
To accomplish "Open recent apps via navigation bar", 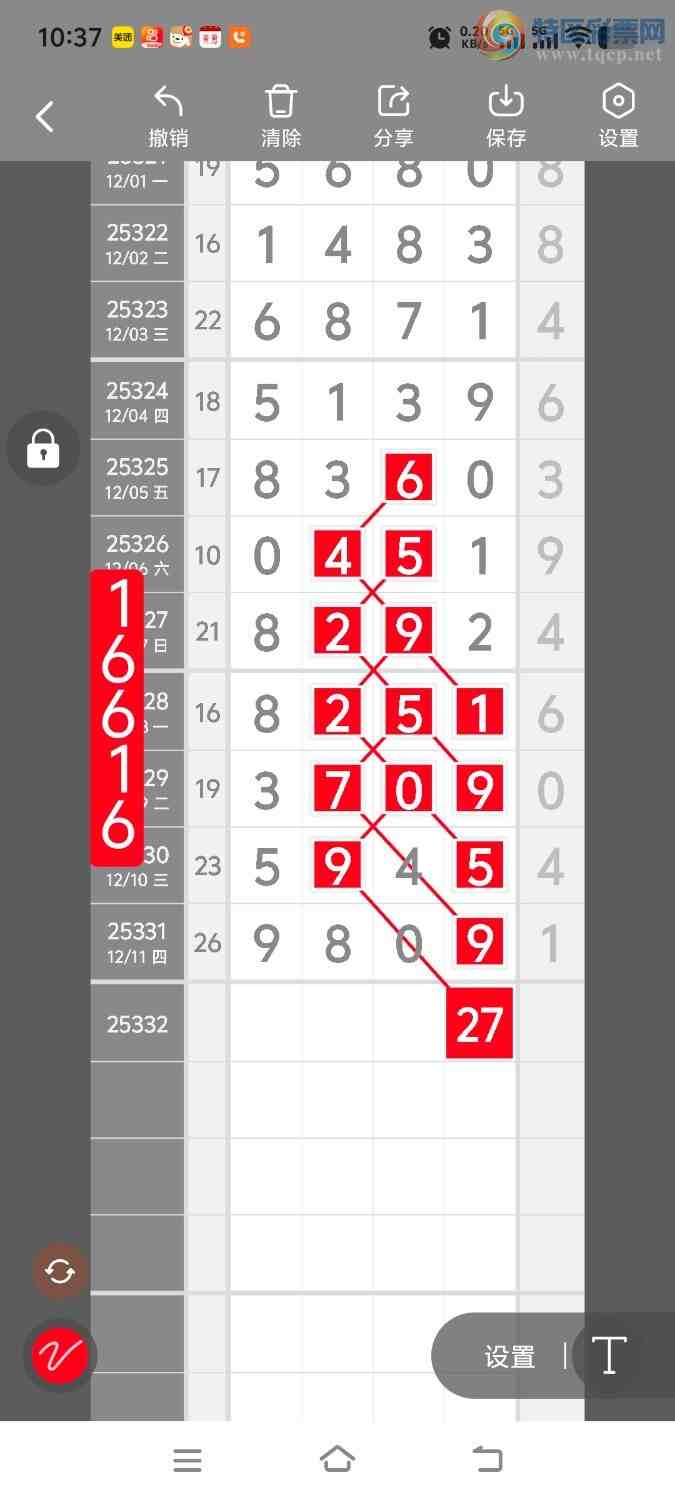I will pos(187,1460).
